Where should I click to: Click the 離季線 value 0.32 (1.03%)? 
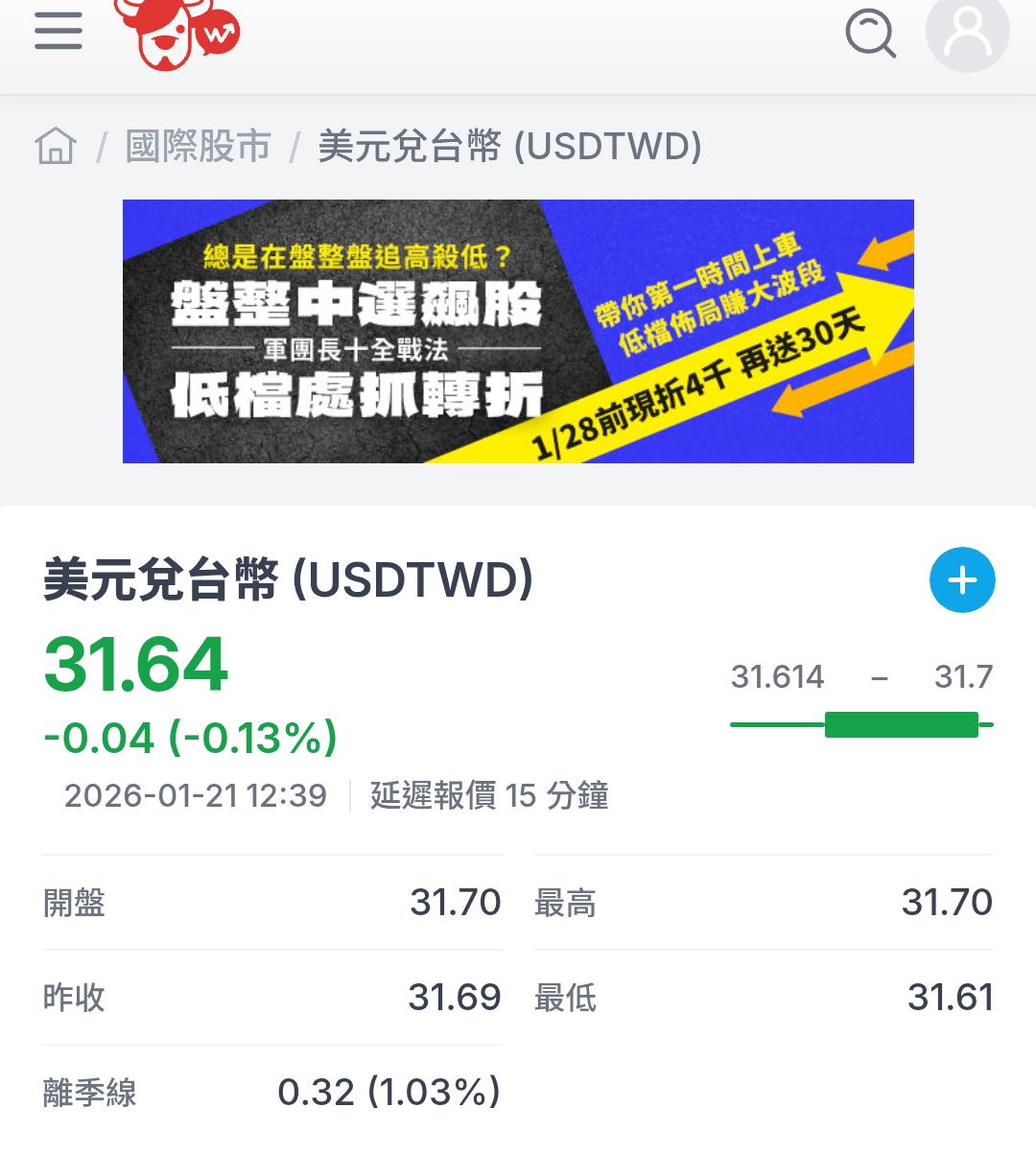[x=389, y=1092]
